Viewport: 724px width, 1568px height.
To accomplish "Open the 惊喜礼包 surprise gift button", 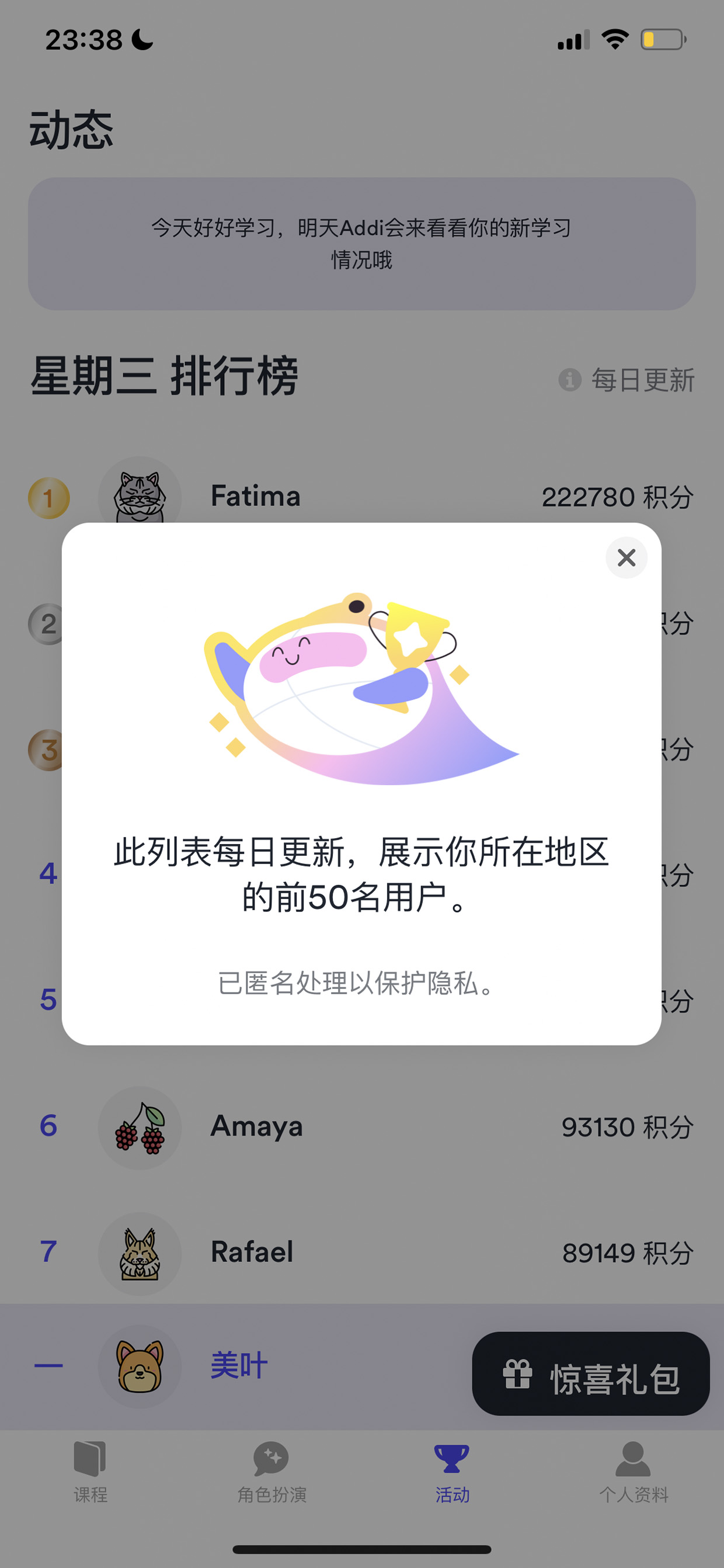I will (591, 1374).
